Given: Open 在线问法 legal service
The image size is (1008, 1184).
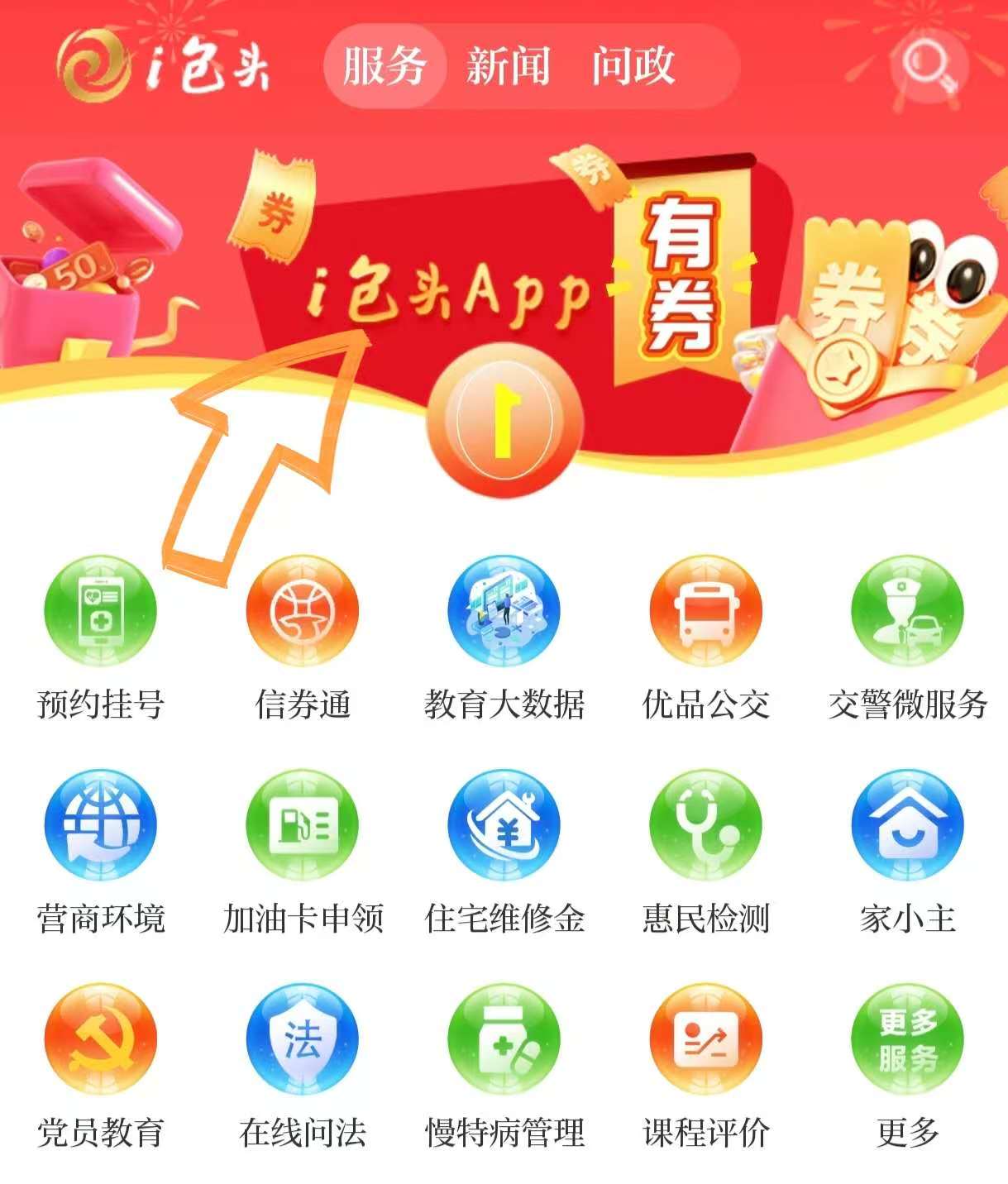Looking at the screenshot, I should coord(303,1039).
